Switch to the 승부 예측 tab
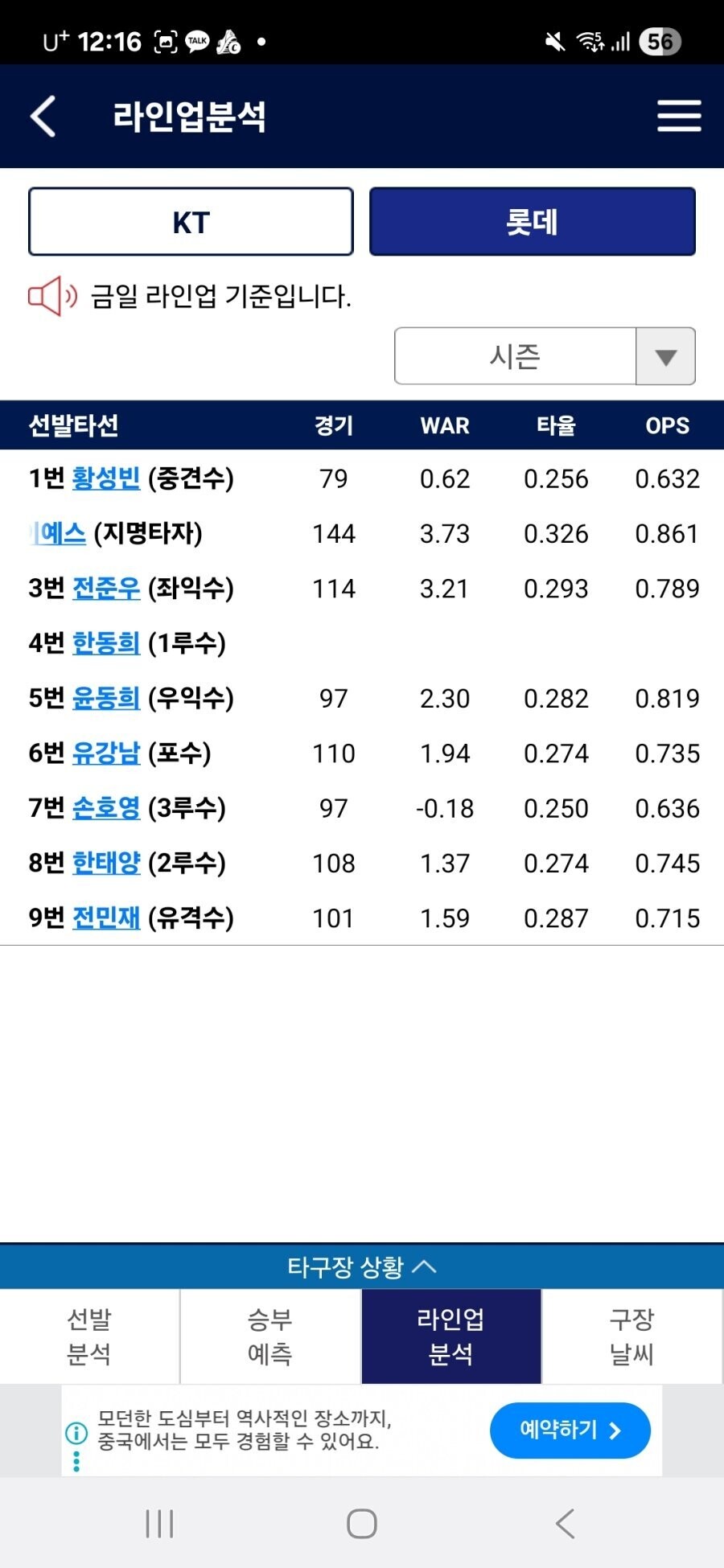The width and height of the screenshot is (724, 1568). tap(270, 1336)
